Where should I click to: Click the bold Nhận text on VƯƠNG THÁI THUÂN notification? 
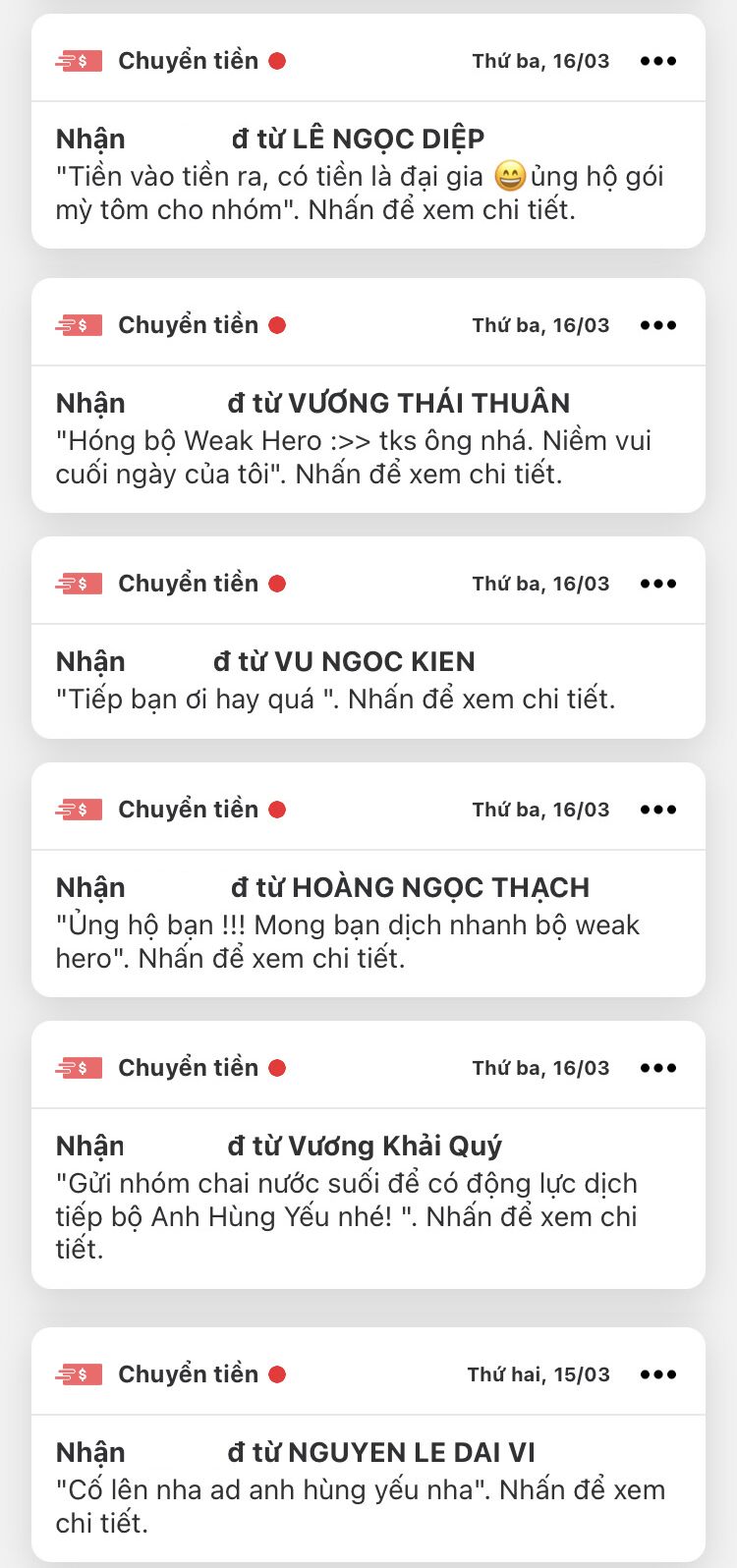[90, 402]
